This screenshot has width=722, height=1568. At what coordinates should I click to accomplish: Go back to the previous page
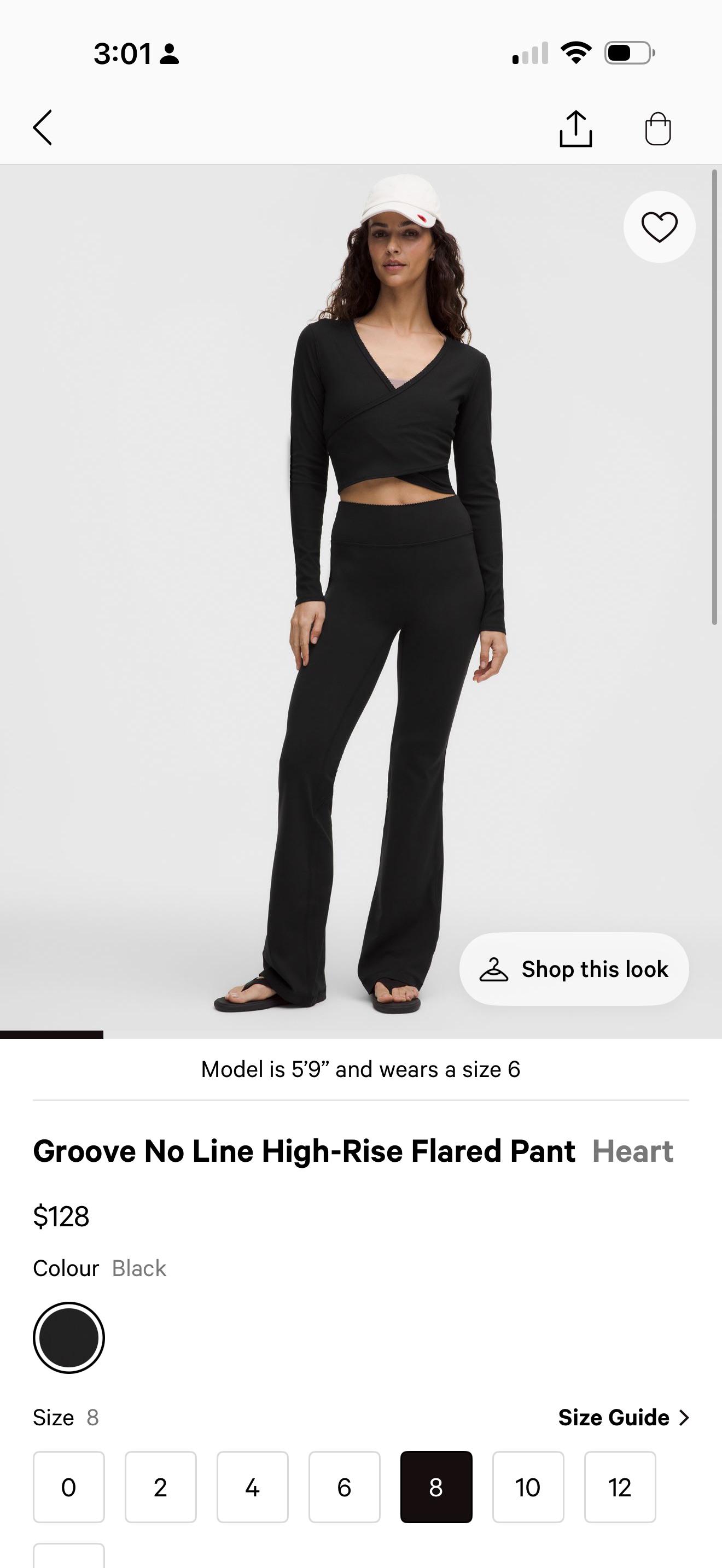[x=43, y=128]
